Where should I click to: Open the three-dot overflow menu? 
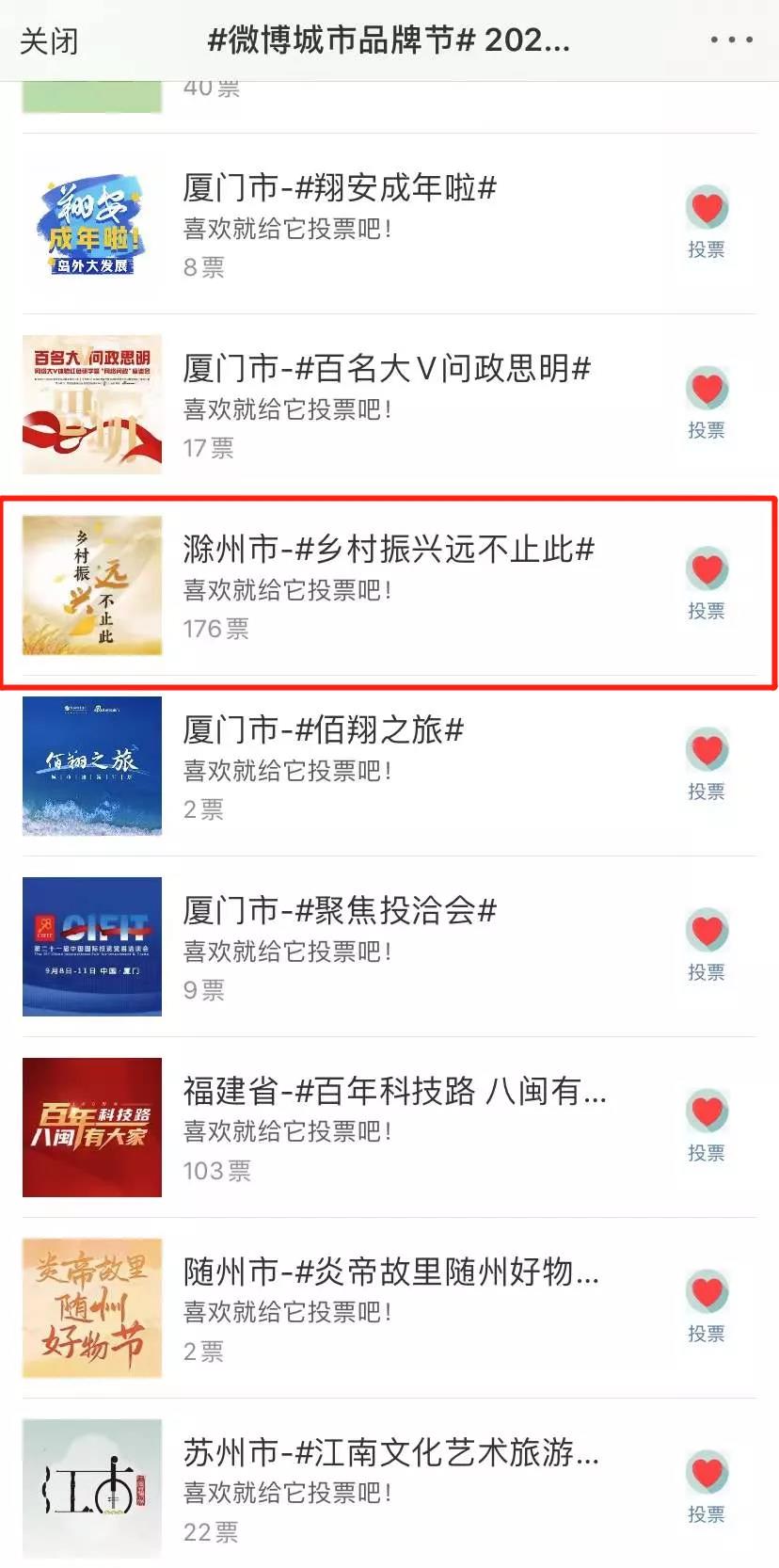coord(731,40)
